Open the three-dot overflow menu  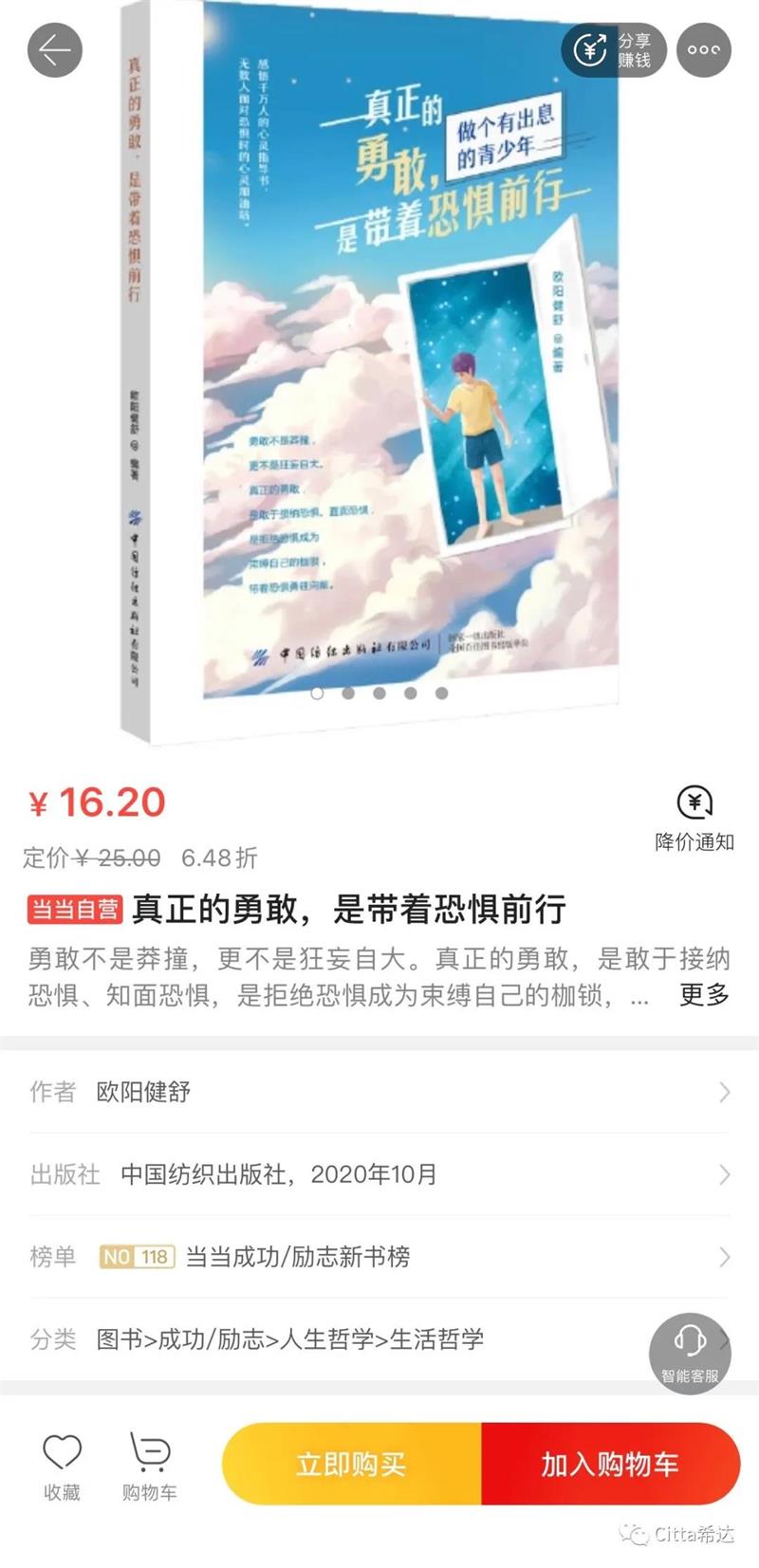[x=704, y=50]
